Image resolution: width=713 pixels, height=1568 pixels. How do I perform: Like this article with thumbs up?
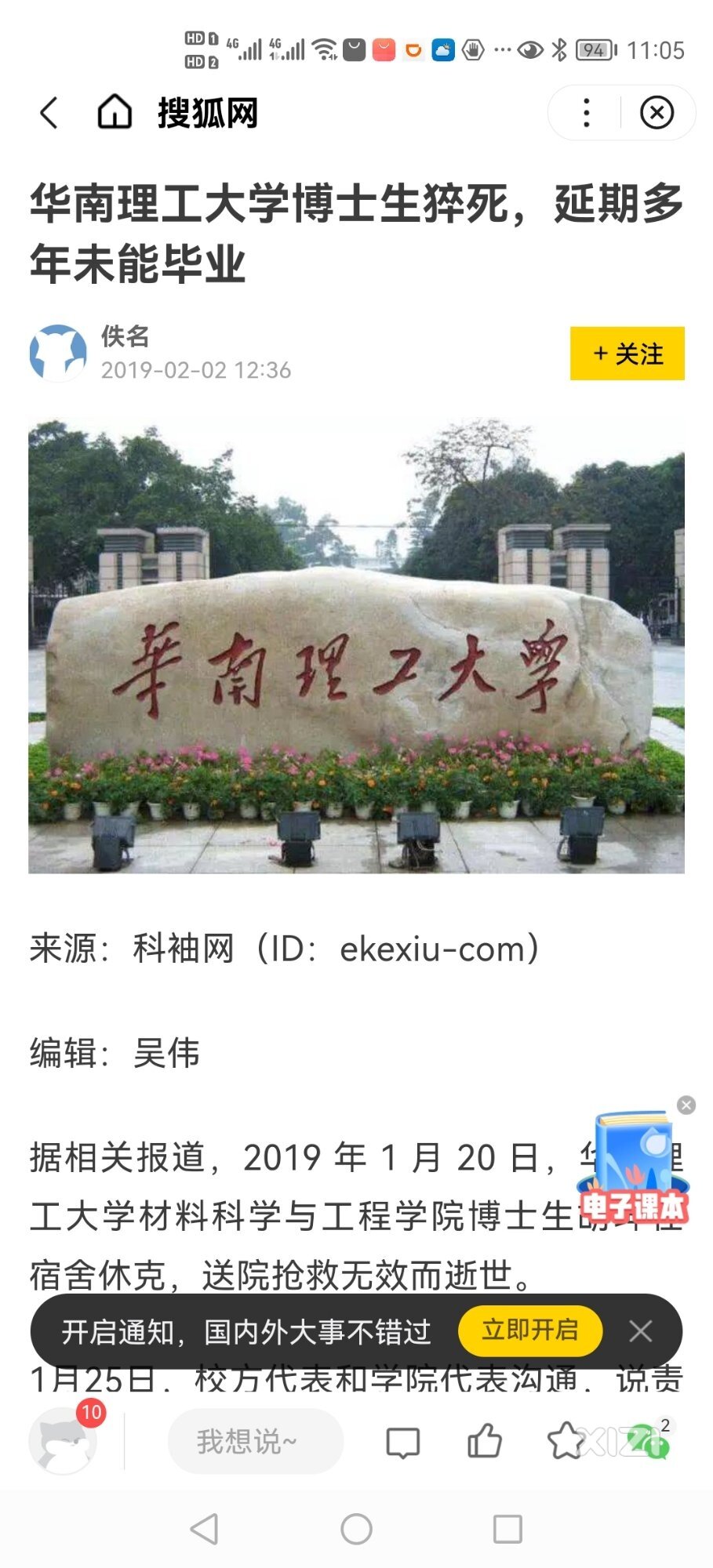485,1441
